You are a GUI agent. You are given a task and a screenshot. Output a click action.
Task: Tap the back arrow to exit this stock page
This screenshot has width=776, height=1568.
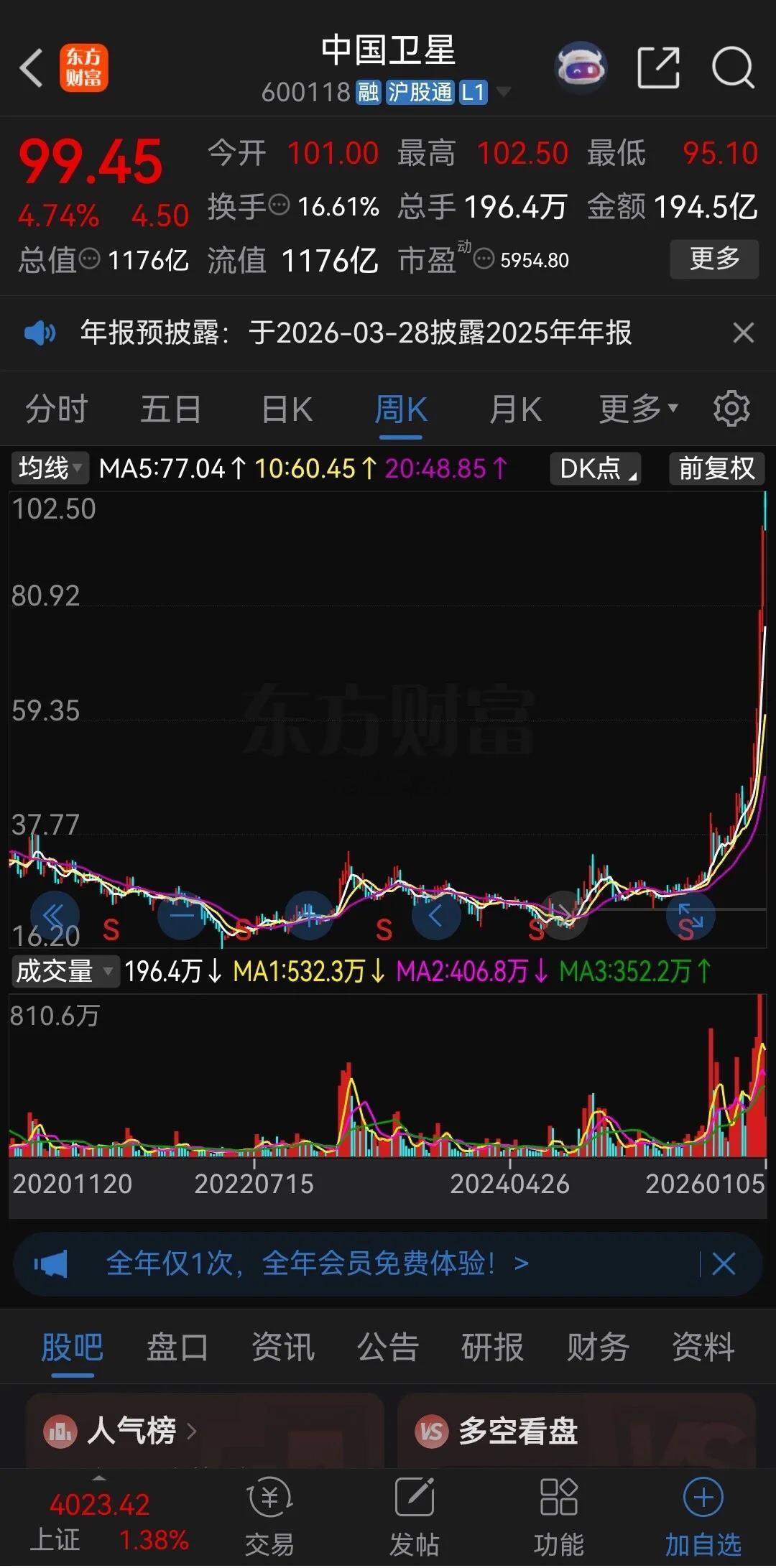click(x=31, y=66)
